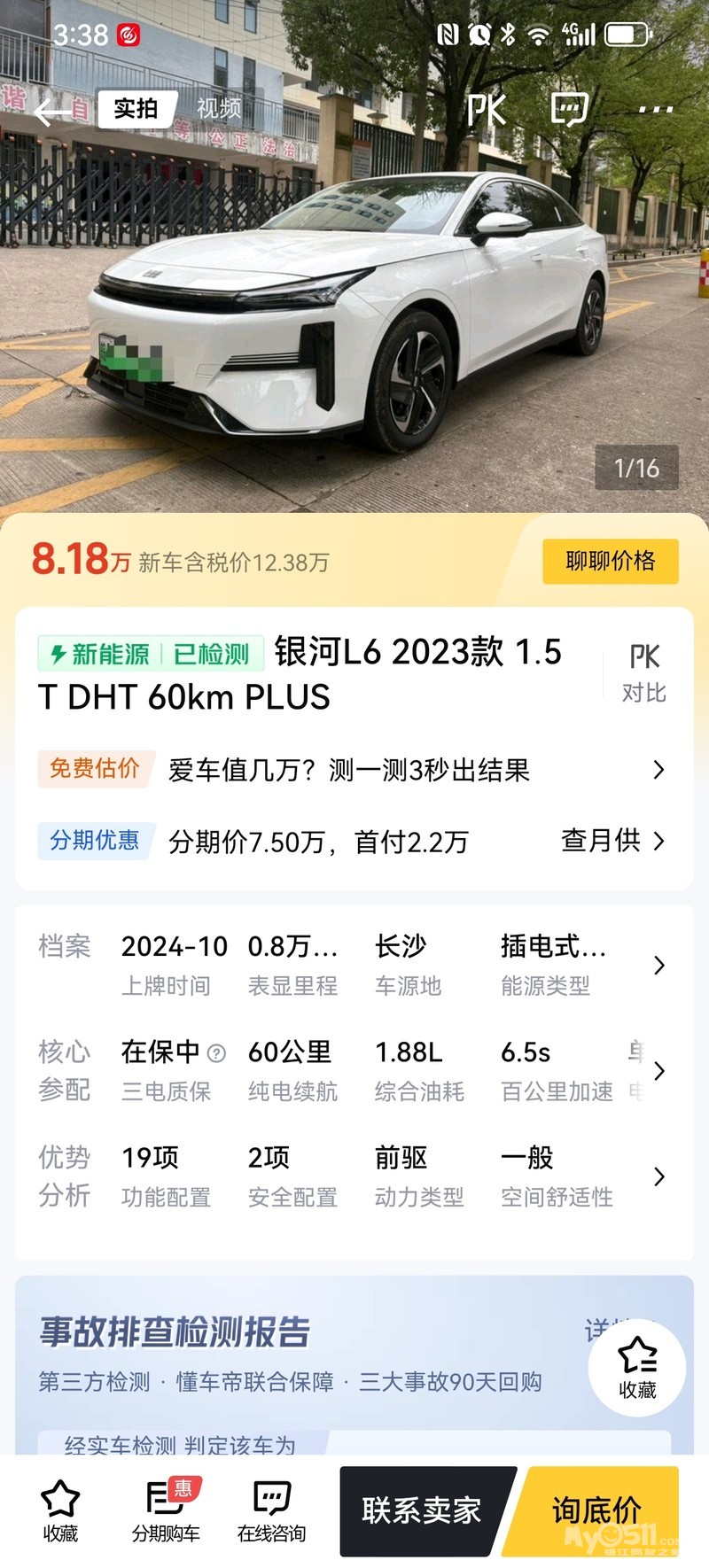This screenshot has height=1568, width=709.
Task: Expand the 核心参配 specs row
Action: pyautogui.click(x=658, y=1070)
